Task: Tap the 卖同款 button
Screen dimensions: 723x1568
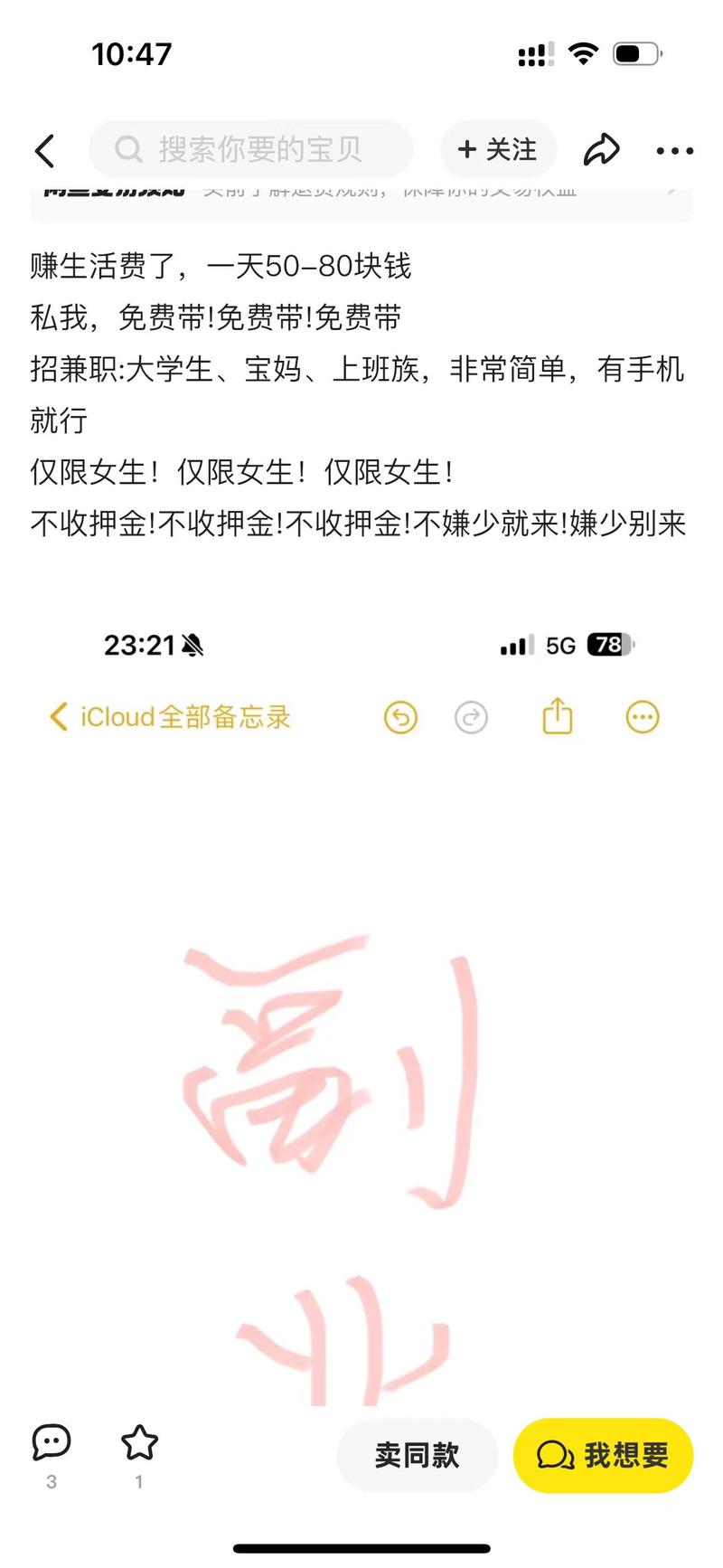Action: [x=417, y=1454]
